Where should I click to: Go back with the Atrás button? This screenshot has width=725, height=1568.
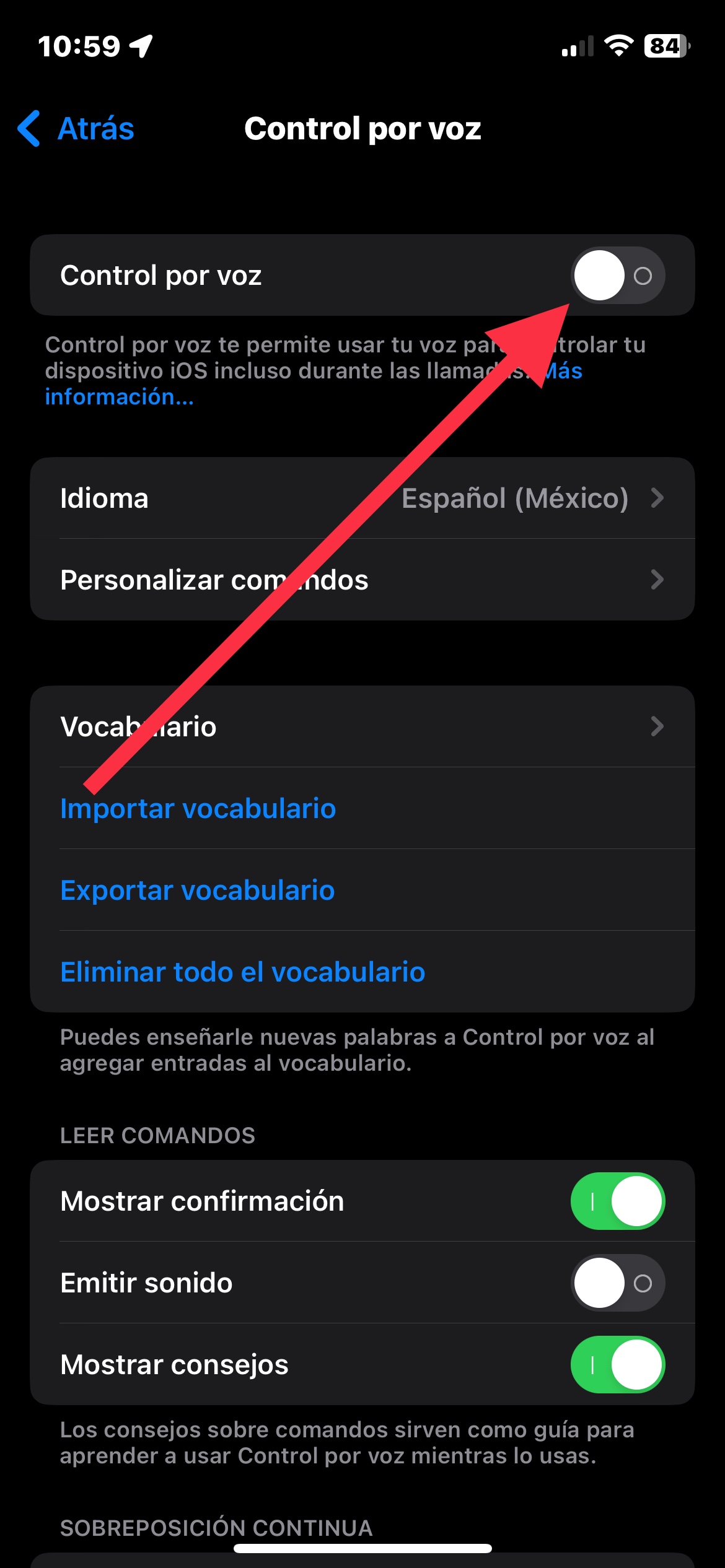pyautogui.click(x=76, y=129)
